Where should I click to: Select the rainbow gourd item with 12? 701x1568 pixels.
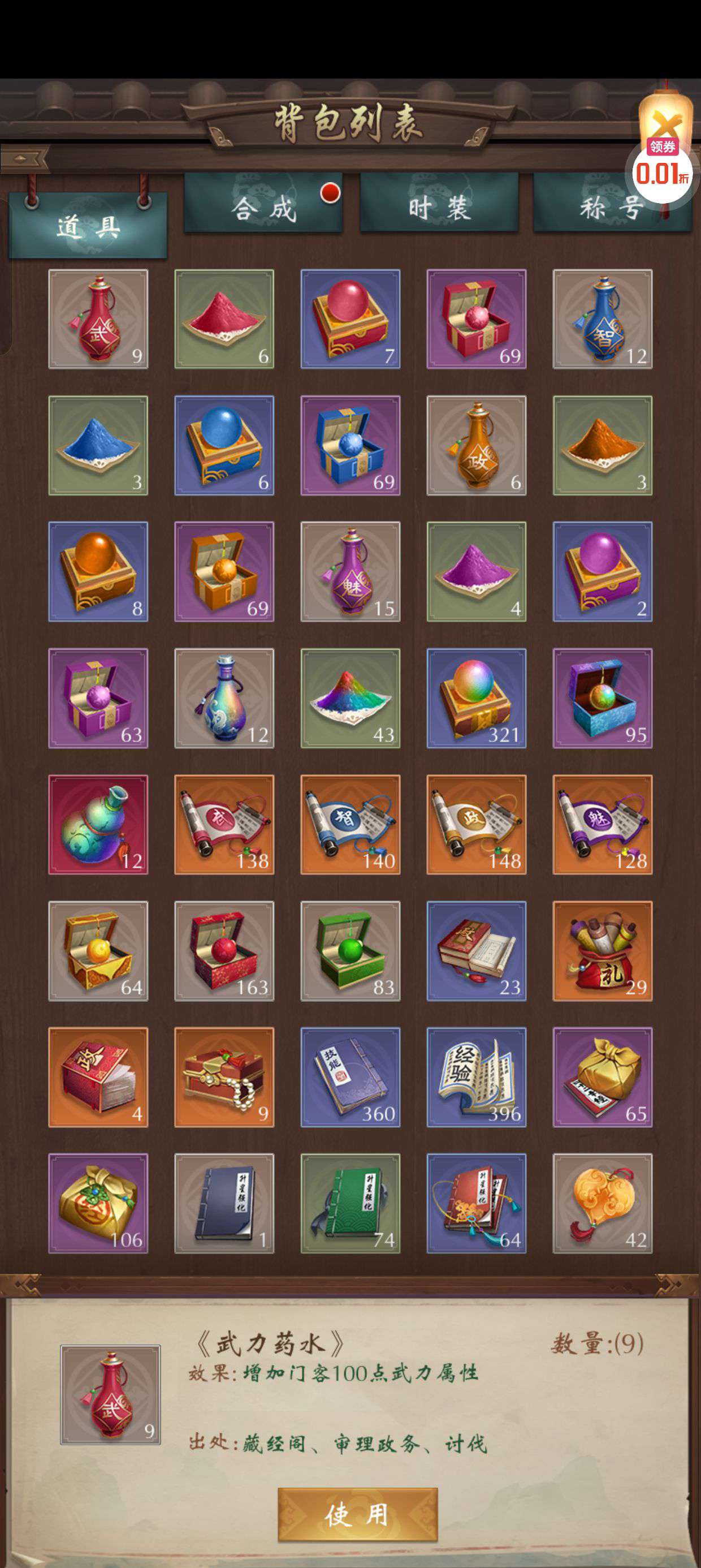[98, 824]
